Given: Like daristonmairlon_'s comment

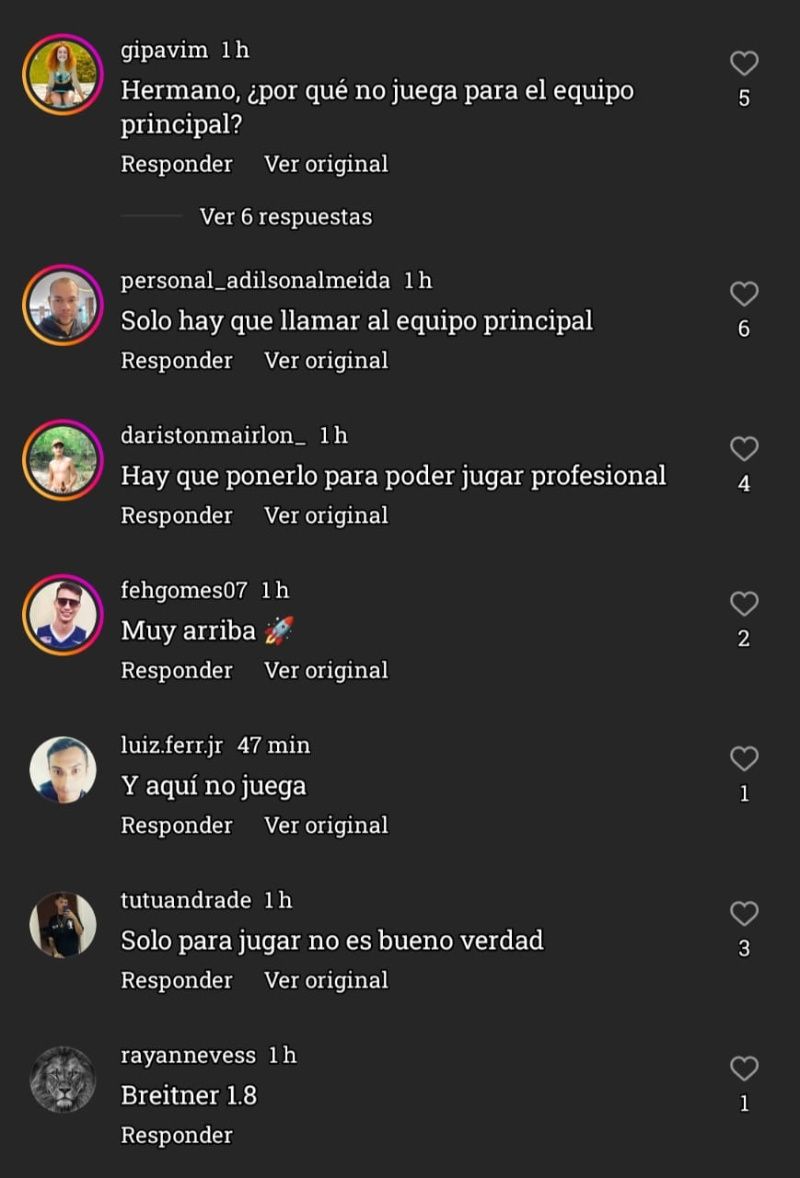Looking at the screenshot, I should pos(743,449).
